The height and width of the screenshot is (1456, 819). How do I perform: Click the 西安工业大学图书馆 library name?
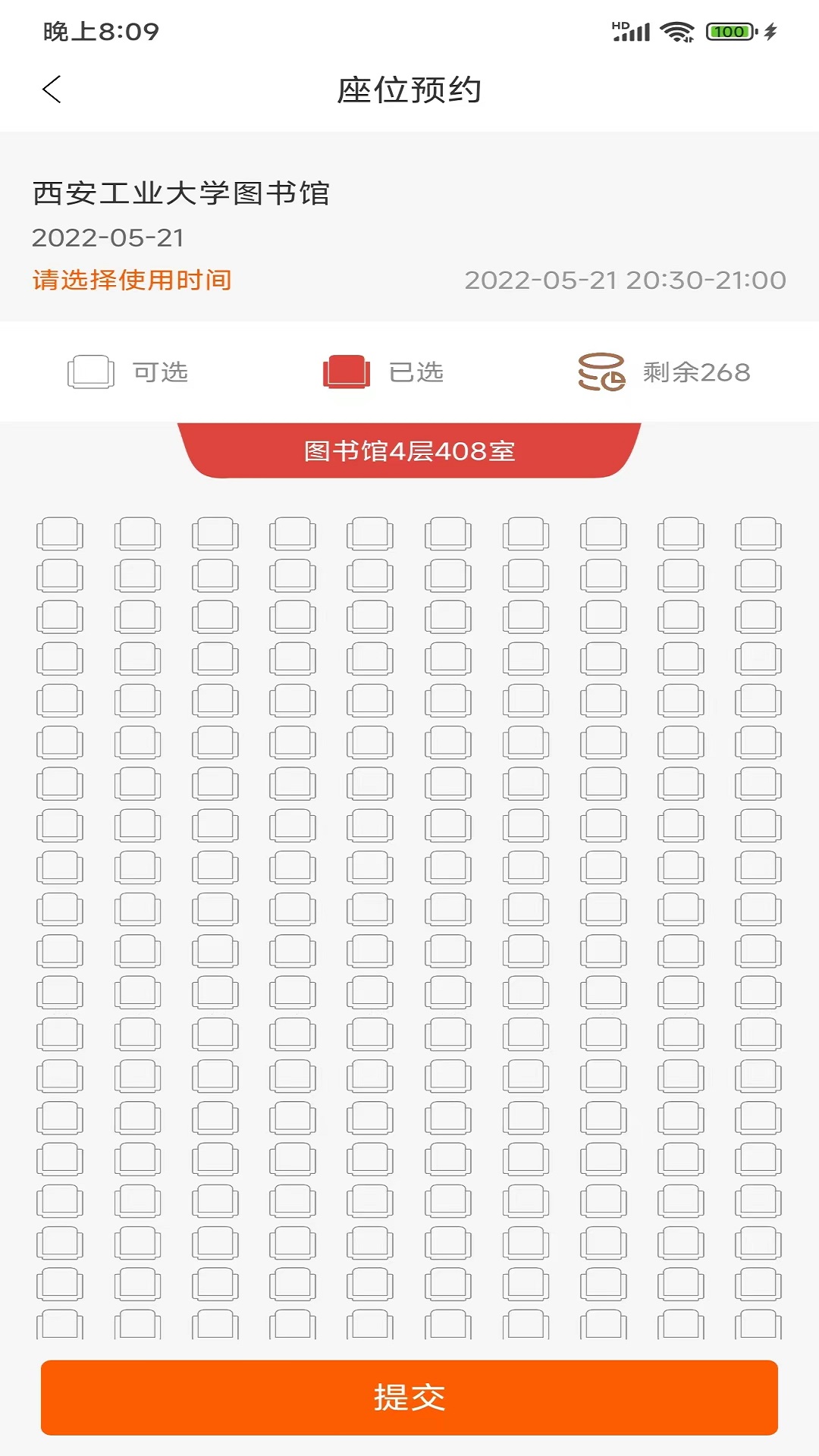[x=182, y=192]
